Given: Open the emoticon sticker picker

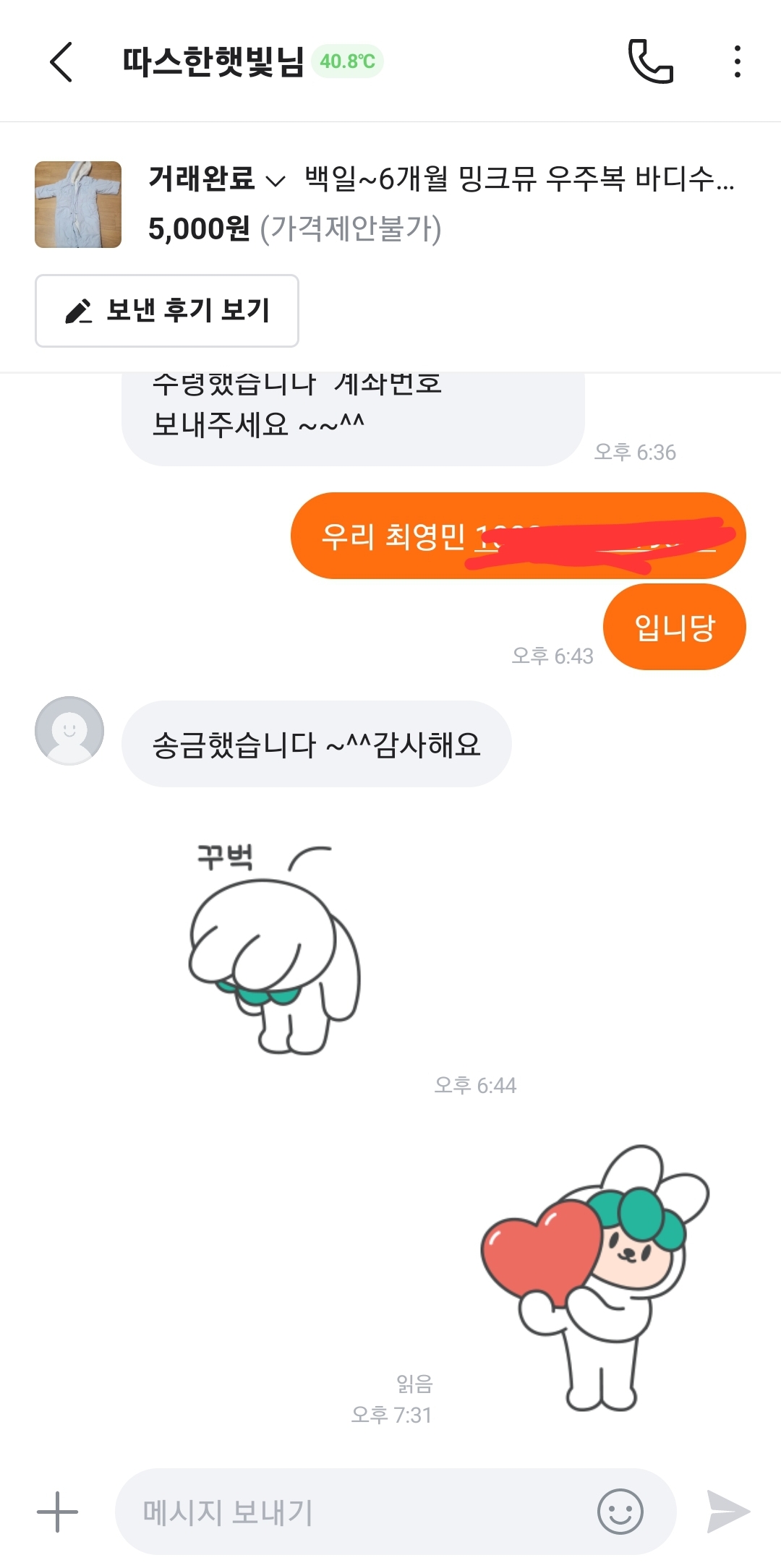Looking at the screenshot, I should pos(620,1512).
